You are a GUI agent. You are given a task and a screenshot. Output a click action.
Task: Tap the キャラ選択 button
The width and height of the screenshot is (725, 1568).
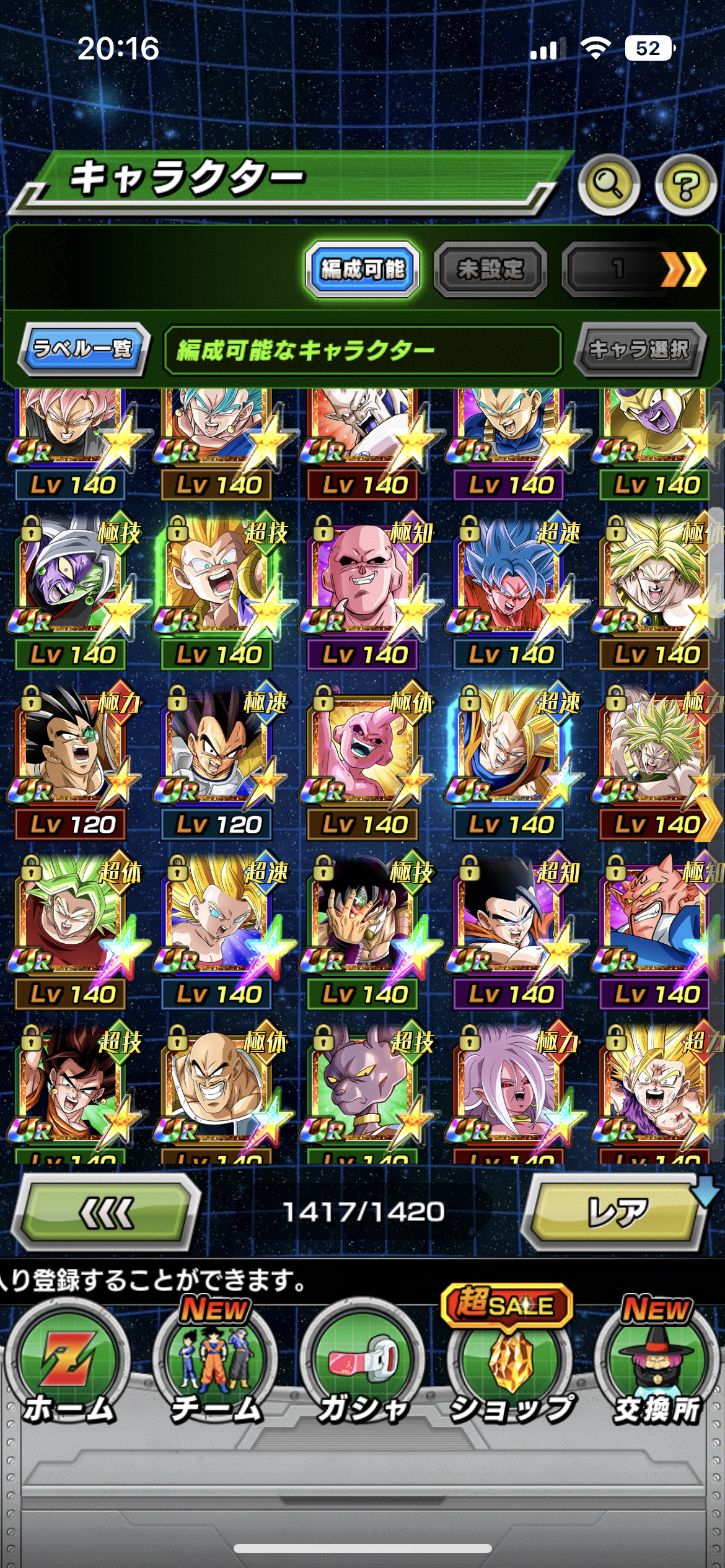coord(639,349)
